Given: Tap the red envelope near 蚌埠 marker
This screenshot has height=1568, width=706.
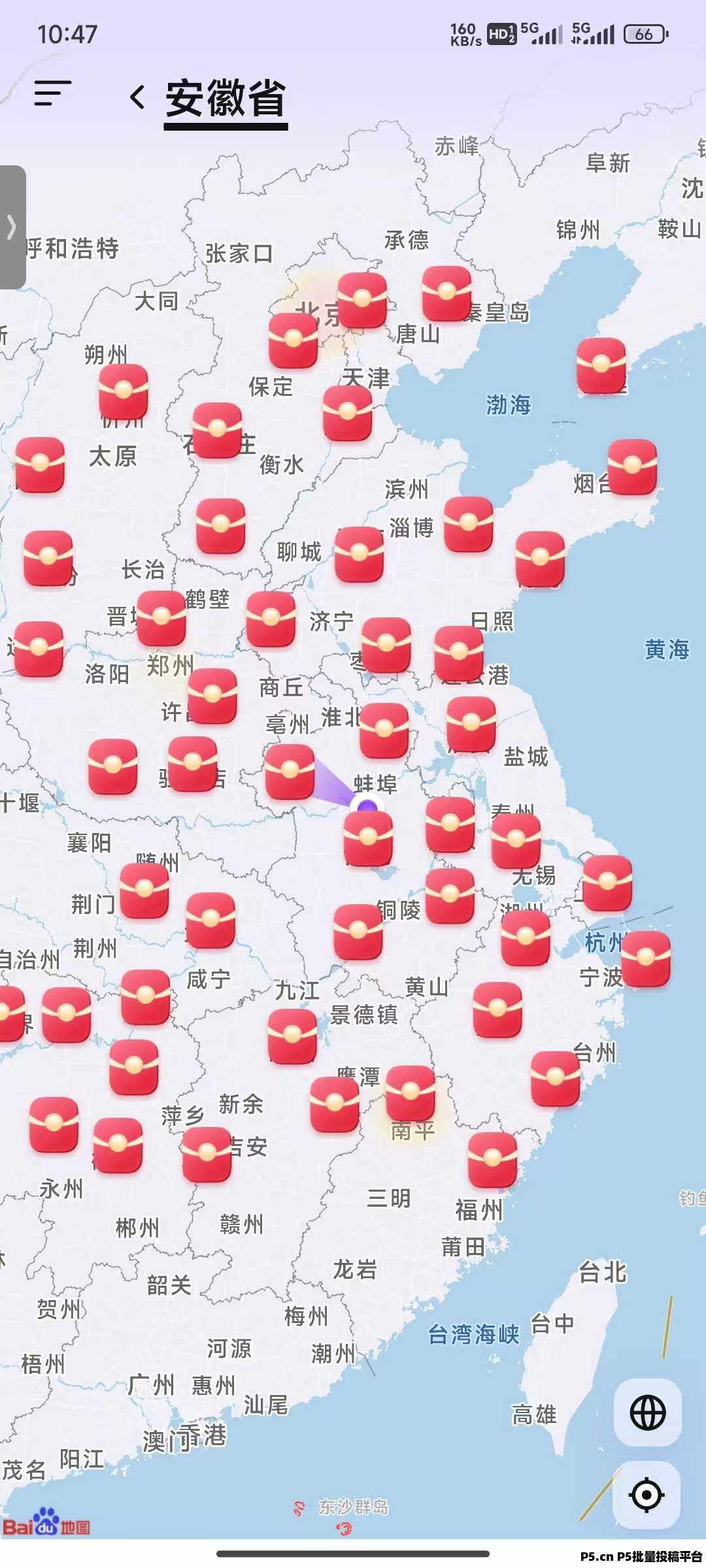Looking at the screenshot, I should 369,838.
